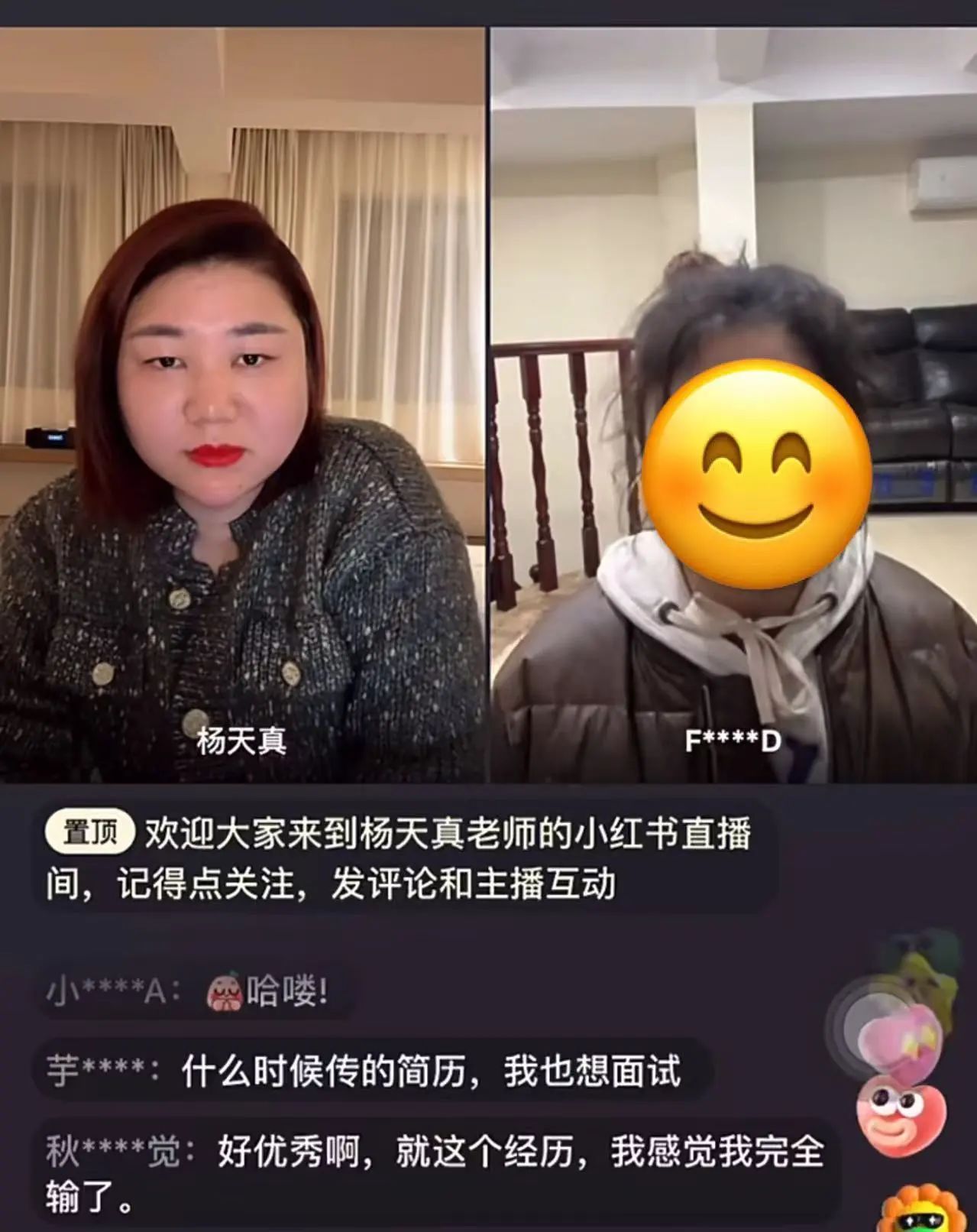
Task: Open host 杨天真's video tile
Action: click(242, 405)
